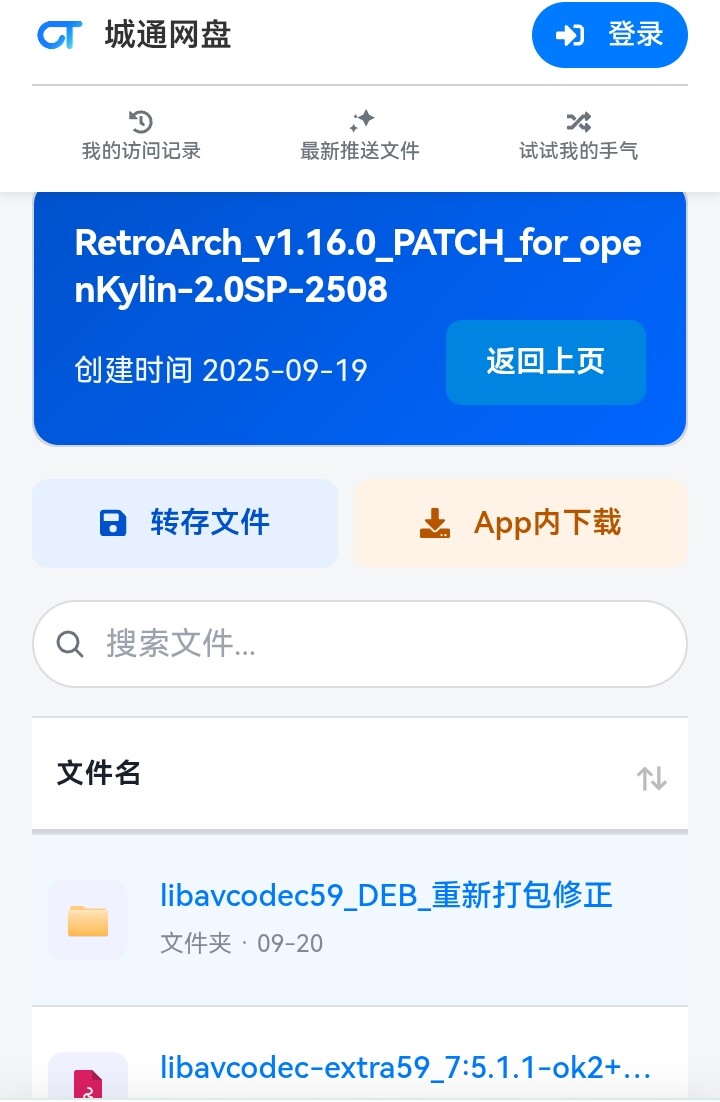The width and height of the screenshot is (720, 1102).
Task: Tap the 登录 login button
Action: 609,35
